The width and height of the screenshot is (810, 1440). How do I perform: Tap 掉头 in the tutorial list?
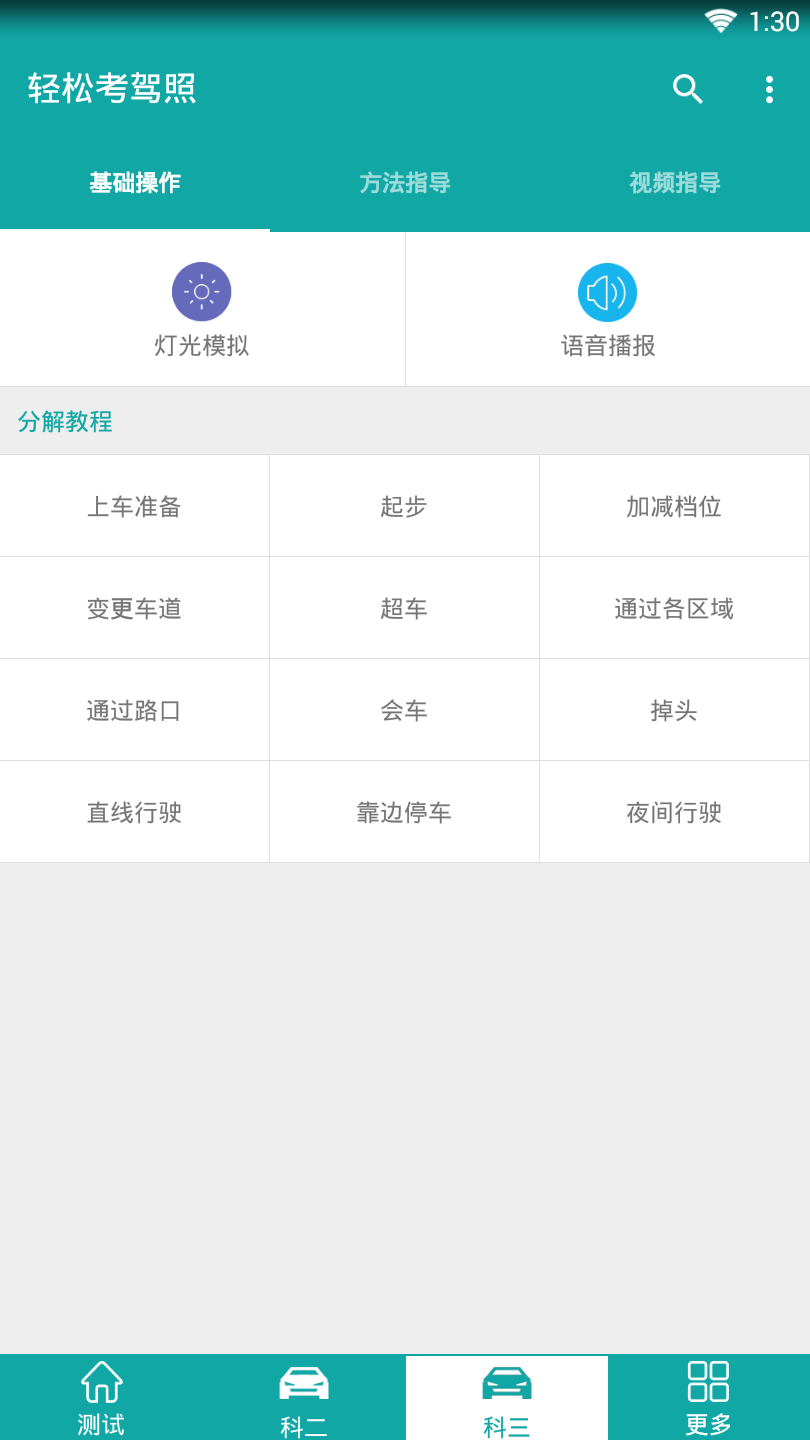[x=674, y=710]
